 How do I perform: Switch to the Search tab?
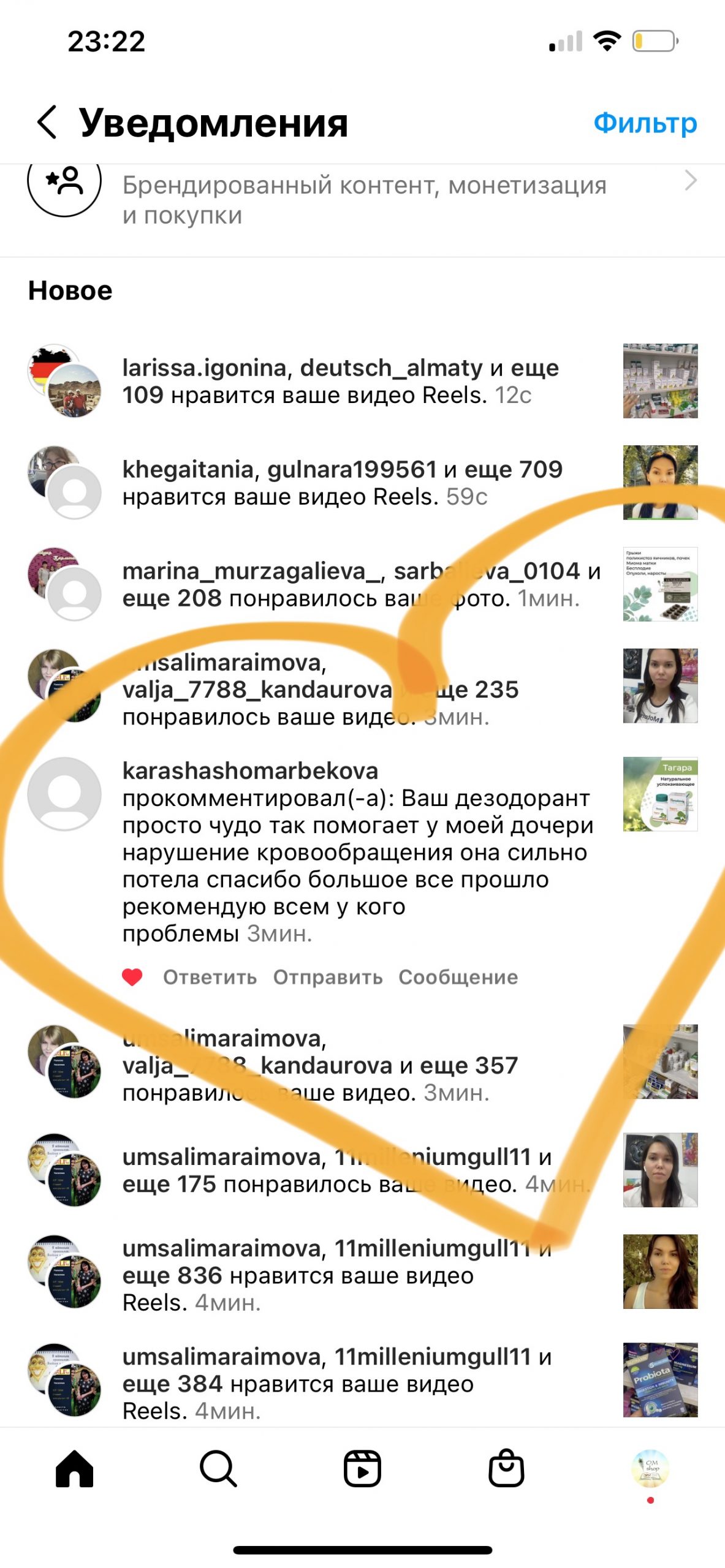tap(218, 1469)
